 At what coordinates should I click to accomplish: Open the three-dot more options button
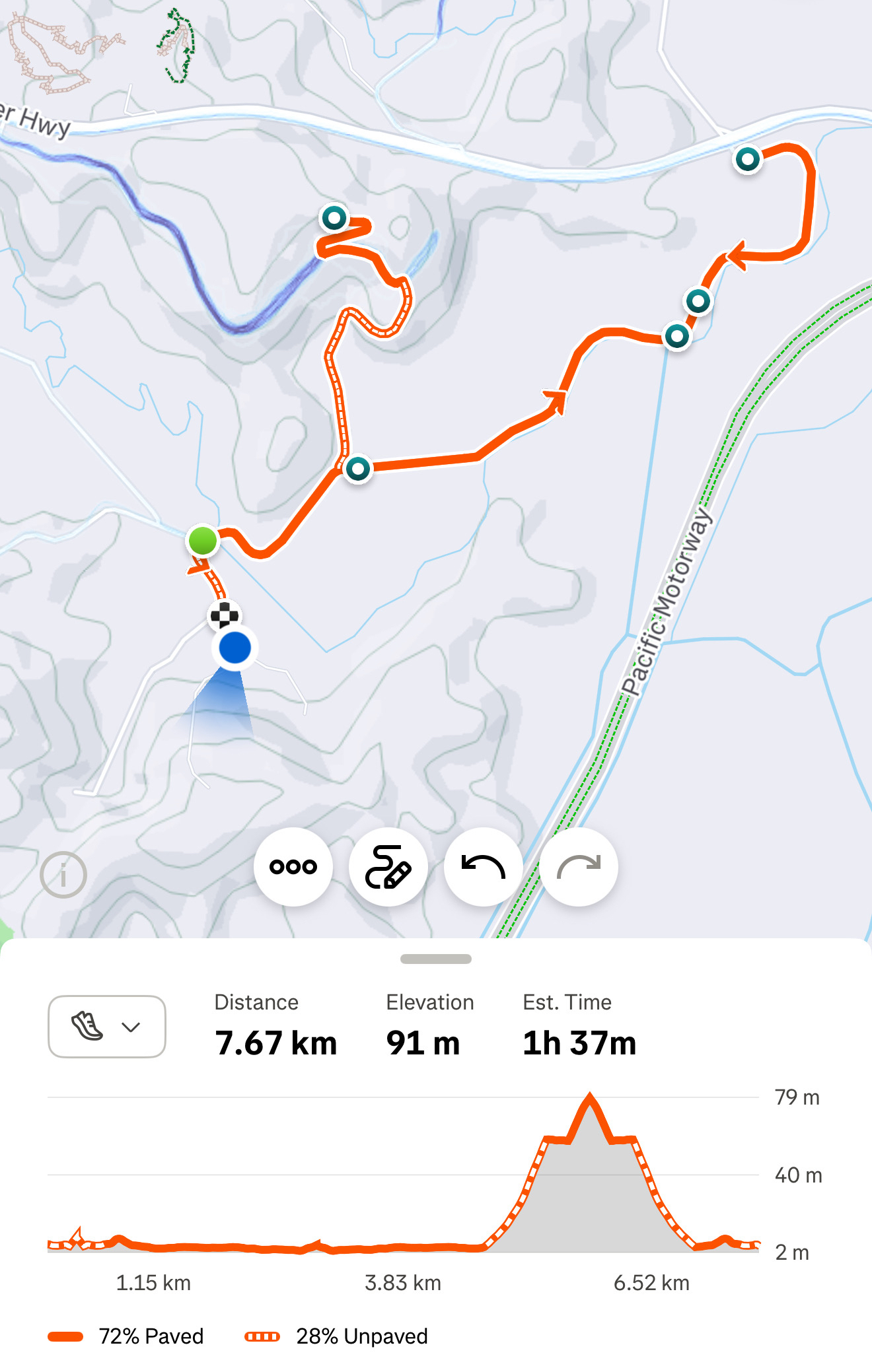tap(293, 866)
